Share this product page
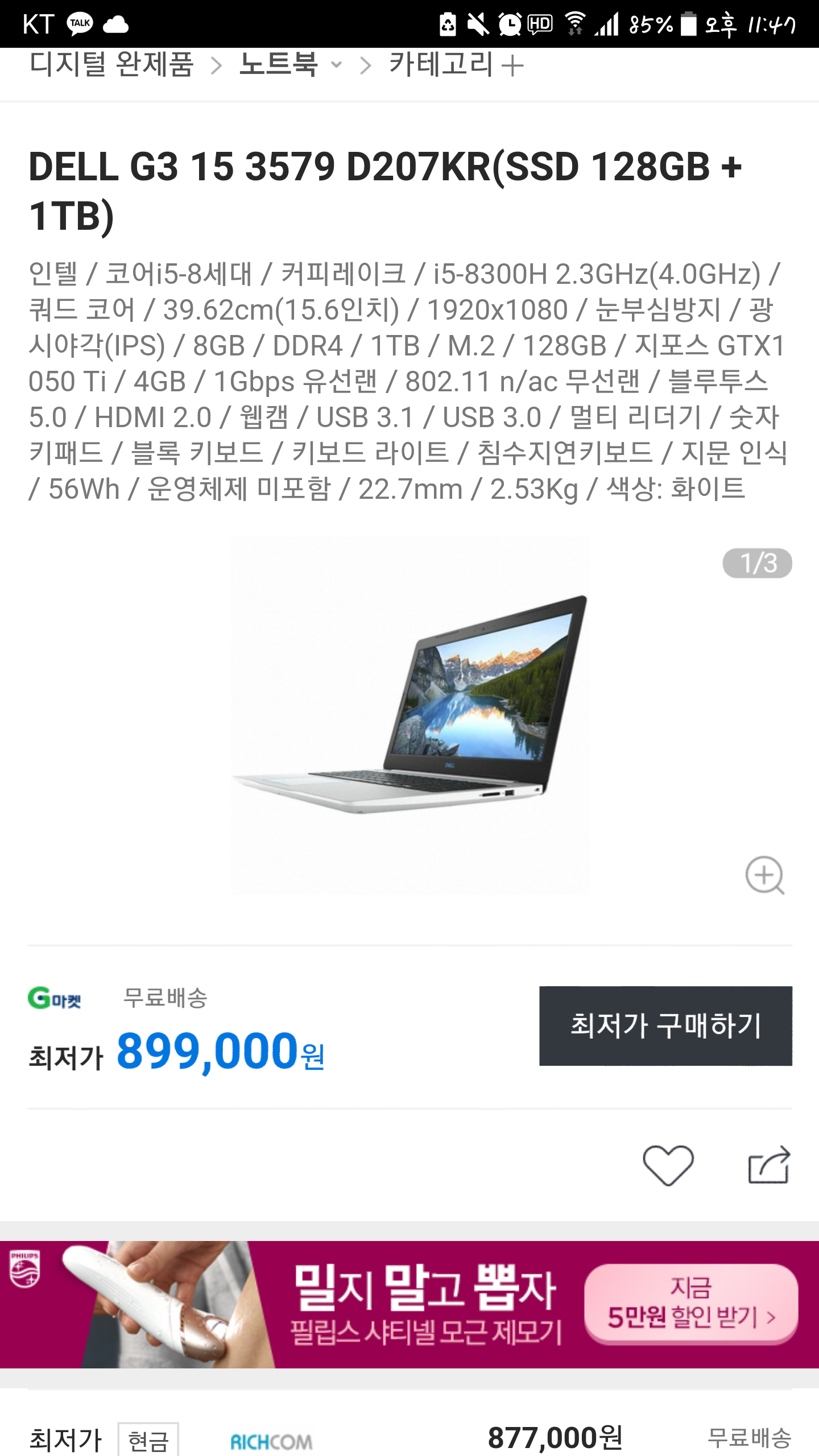The width and height of the screenshot is (819, 1456). (x=769, y=1165)
